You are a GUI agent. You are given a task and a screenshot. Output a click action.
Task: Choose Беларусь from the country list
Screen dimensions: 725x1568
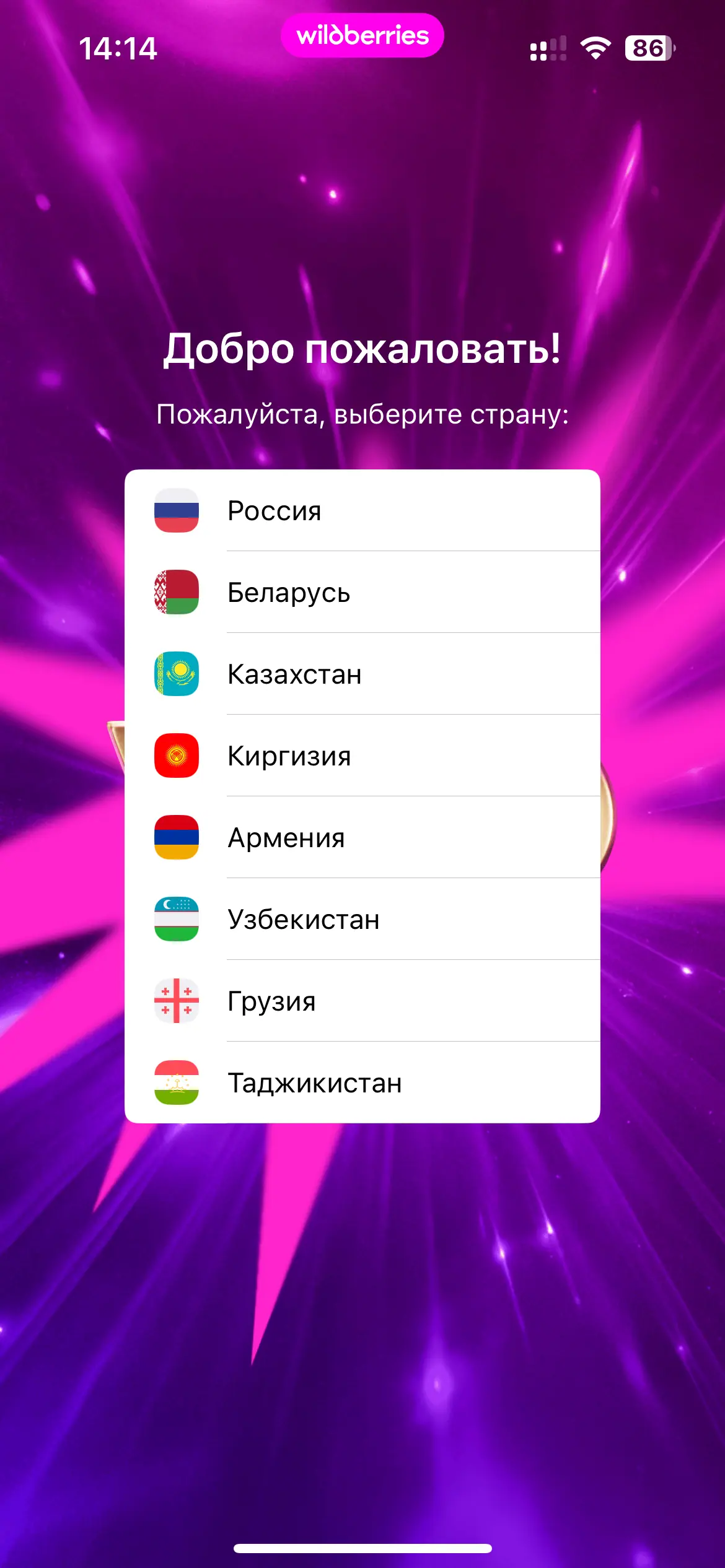(x=362, y=593)
